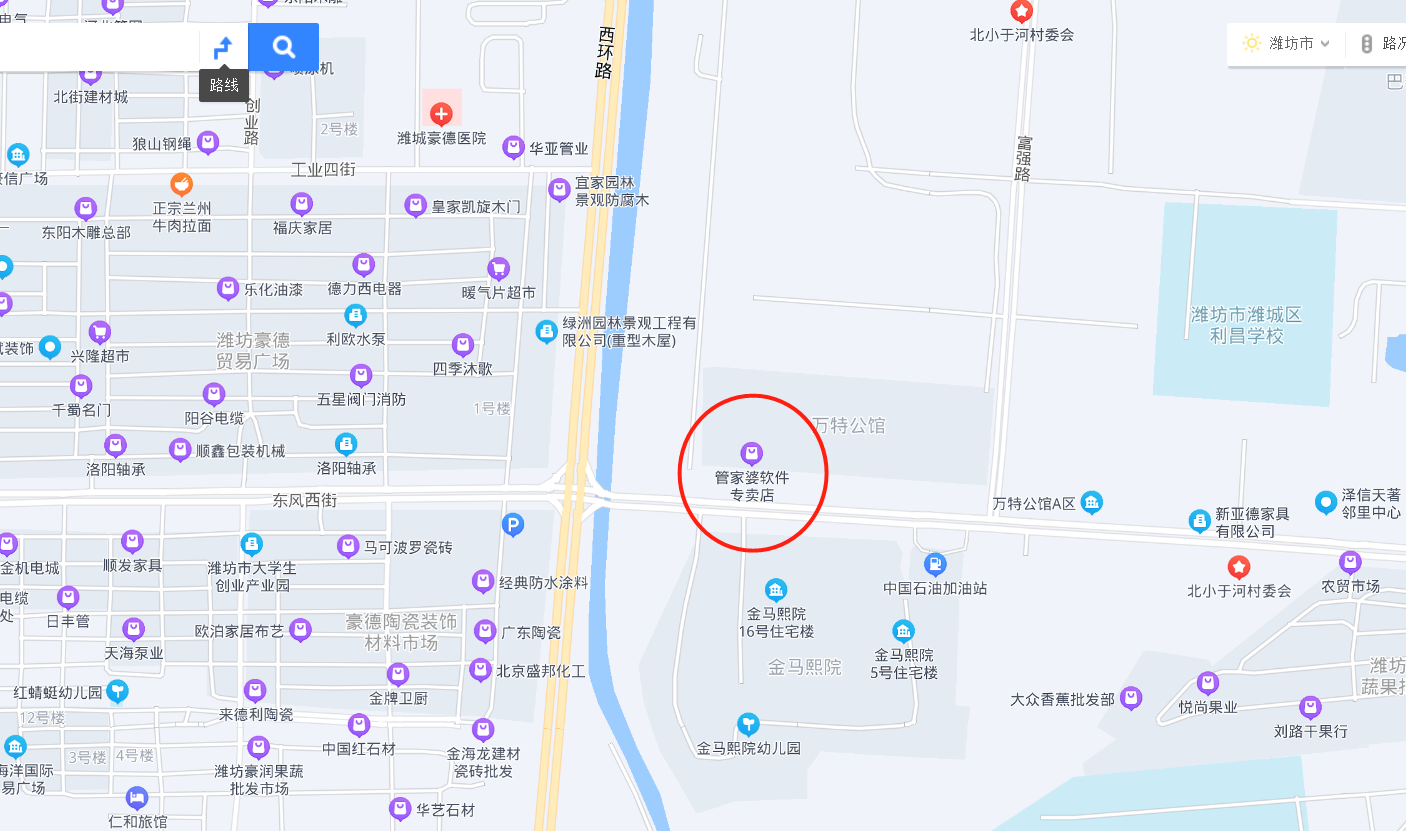Open the 正宗兰州牛肉拉面 restaurant marker
Screen dimensions: 1406x831
[181, 184]
